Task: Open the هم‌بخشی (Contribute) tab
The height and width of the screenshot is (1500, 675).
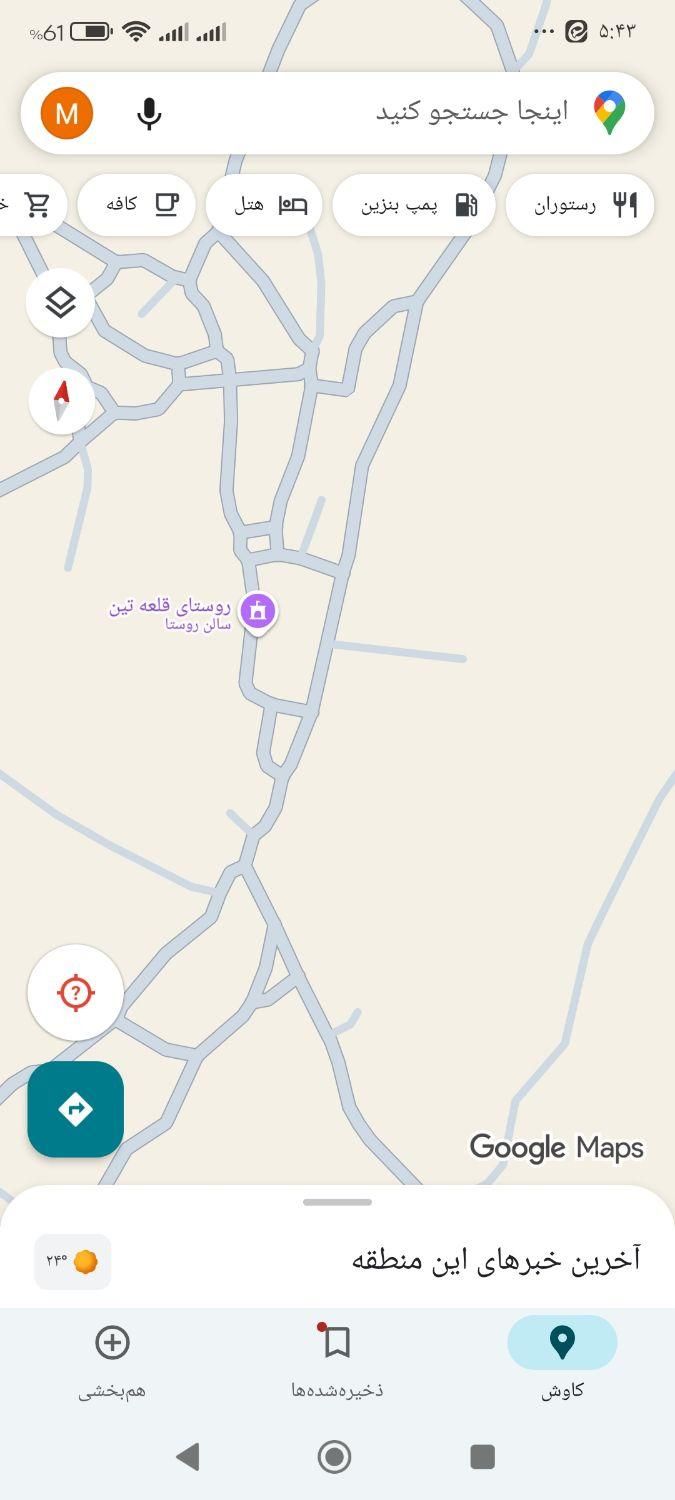Action: pyautogui.click(x=112, y=1356)
